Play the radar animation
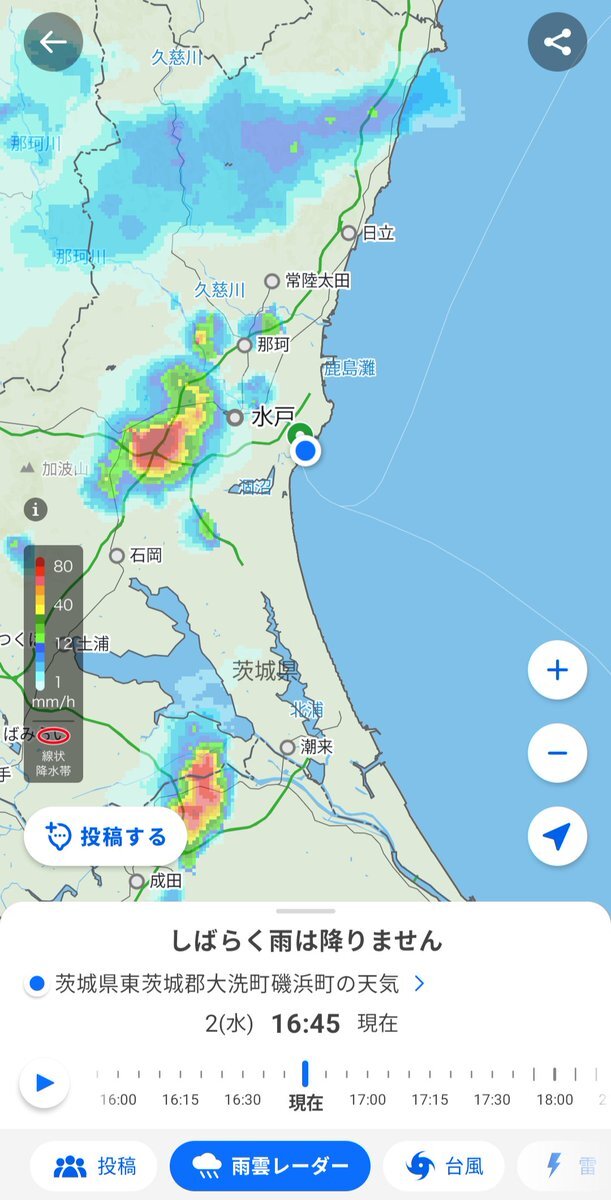 (x=44, y=1083)
